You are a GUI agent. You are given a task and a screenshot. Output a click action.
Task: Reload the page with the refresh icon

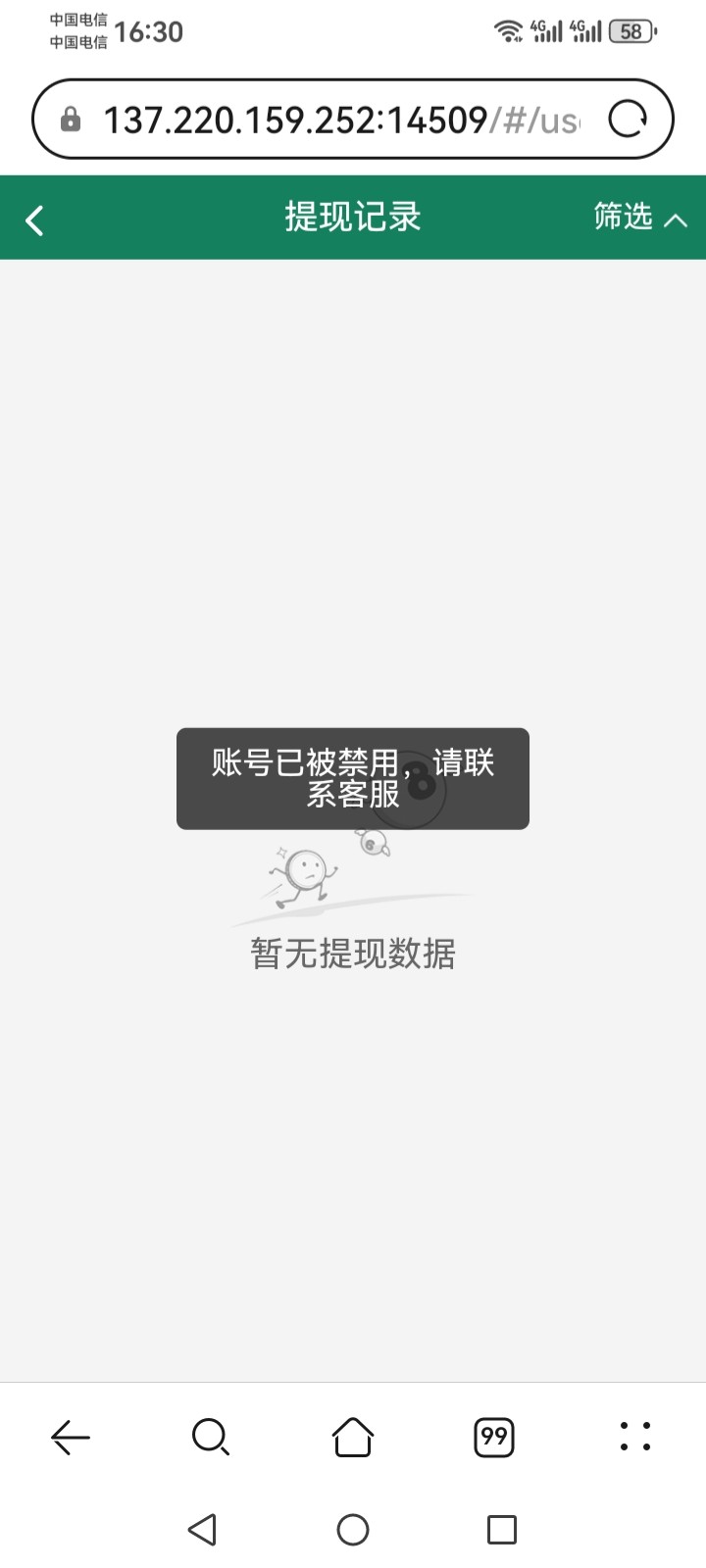pyautogui.click(x=629, y=120)
